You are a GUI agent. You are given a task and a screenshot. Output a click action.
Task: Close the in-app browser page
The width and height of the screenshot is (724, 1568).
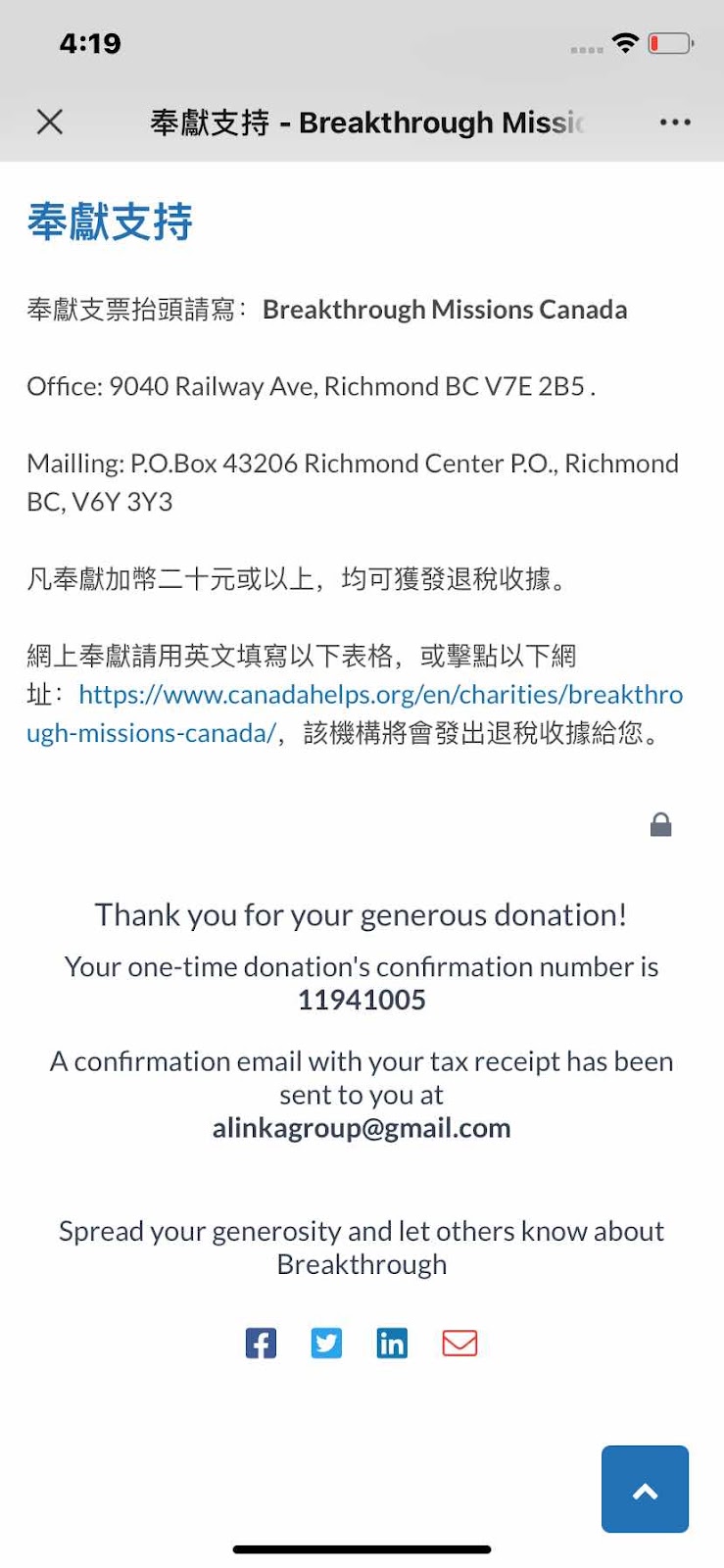(x=50, y=122)
